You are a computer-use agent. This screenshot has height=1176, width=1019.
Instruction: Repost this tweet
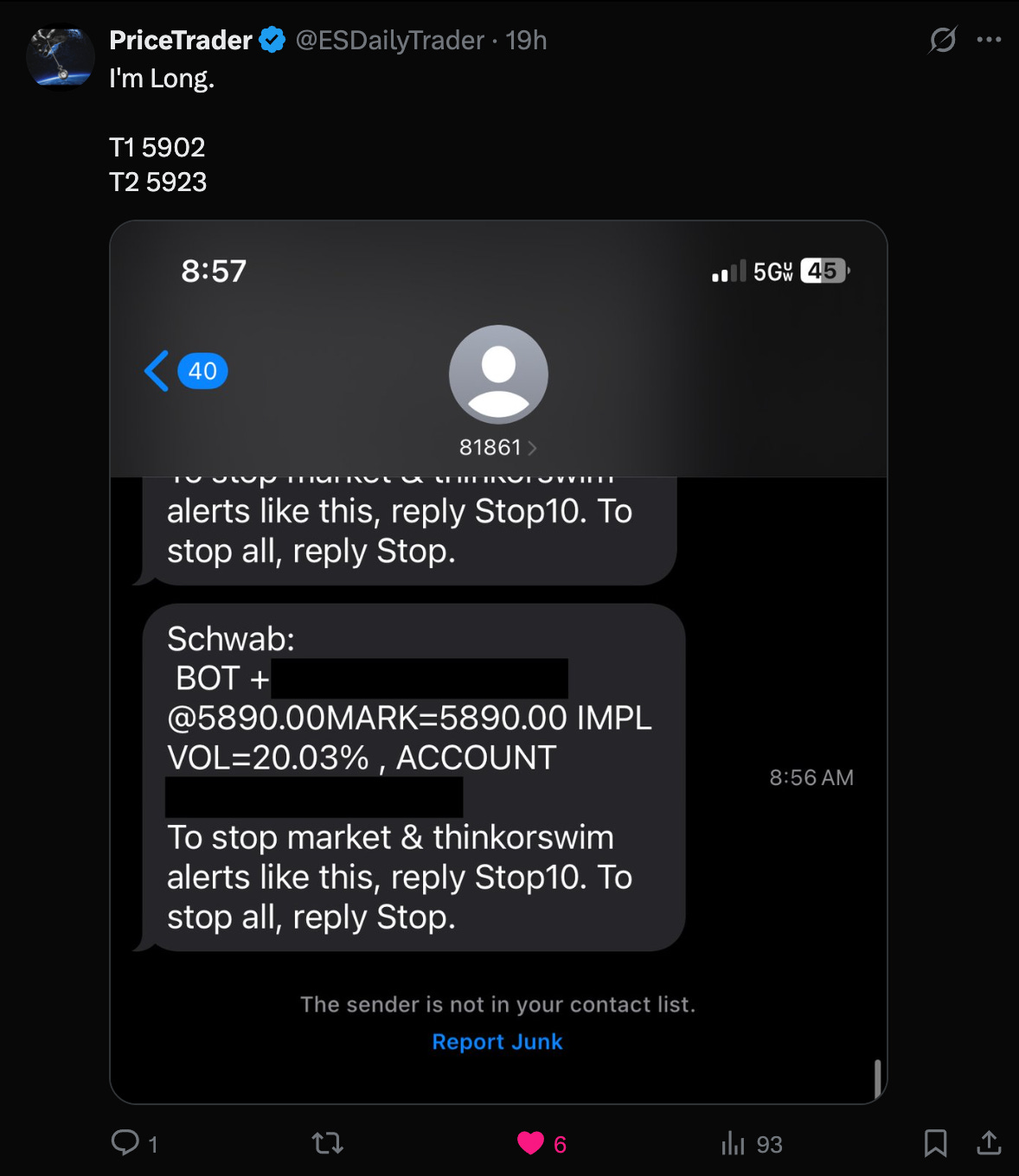click(328, 1144)
